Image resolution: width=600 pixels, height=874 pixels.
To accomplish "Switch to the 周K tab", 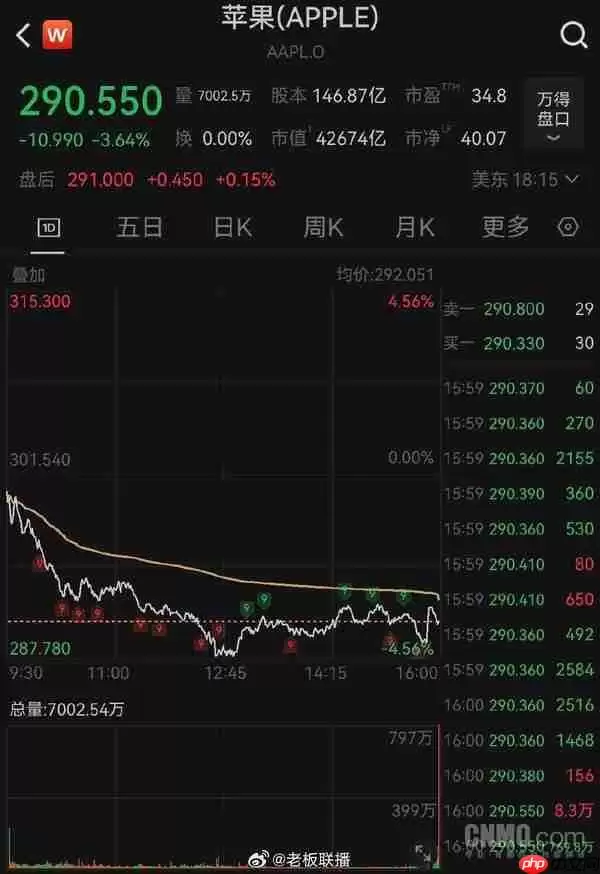I will tap(323, 227).
